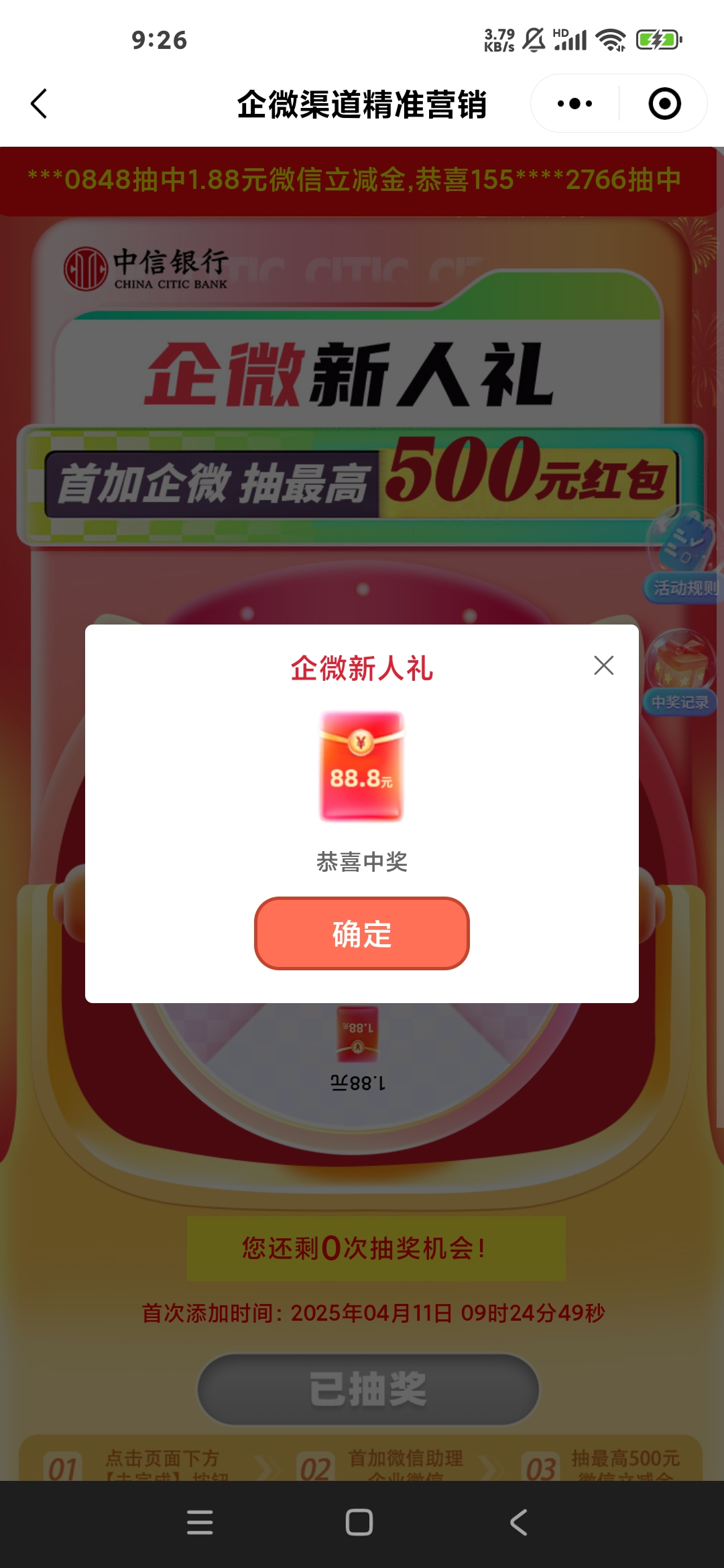Go back using the top-left arrow
Viewport: 724px width, 1568px height.
(x=39, y=104)
